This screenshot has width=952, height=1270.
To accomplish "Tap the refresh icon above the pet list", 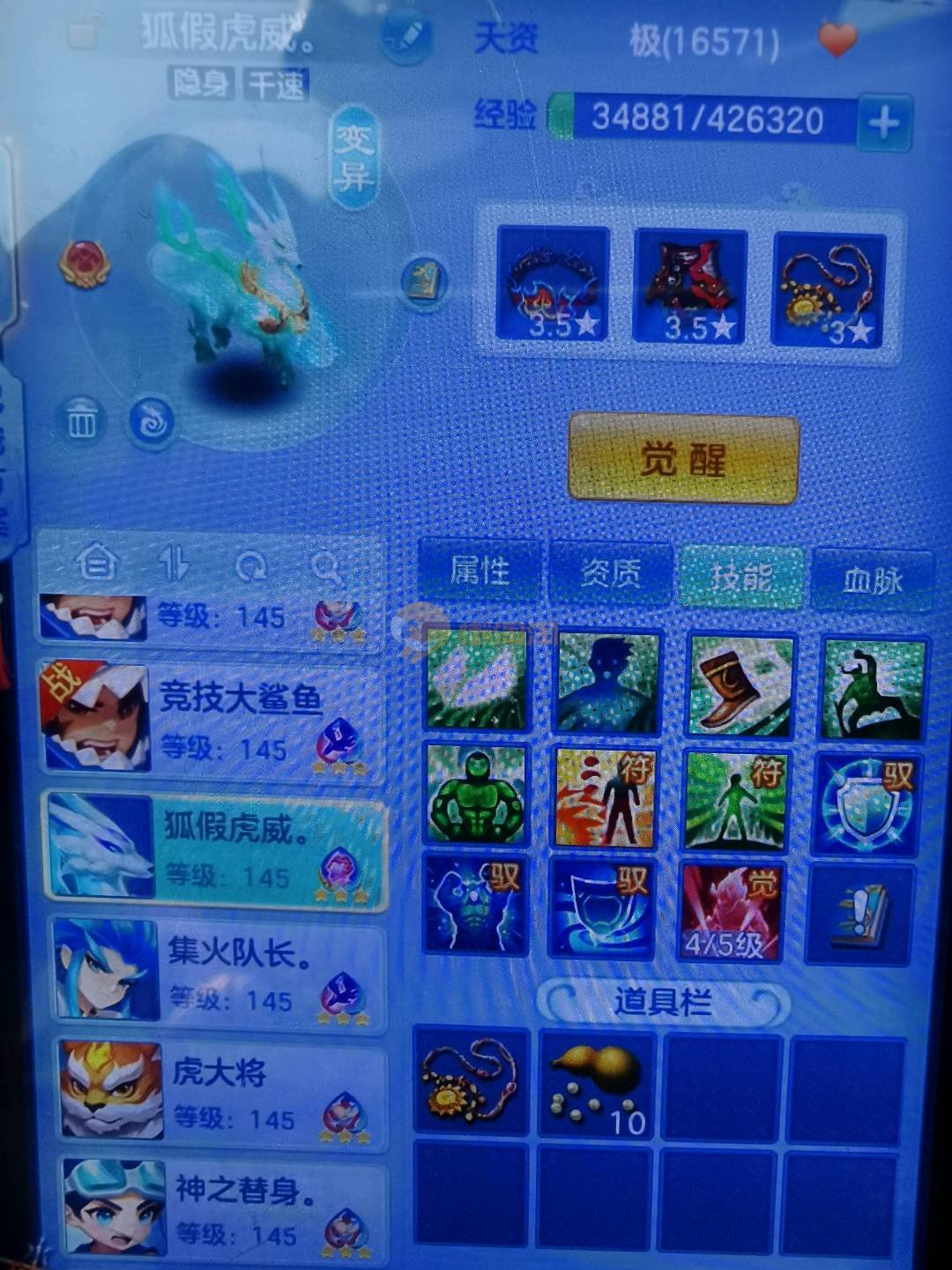I will click(x=251, y=565).
